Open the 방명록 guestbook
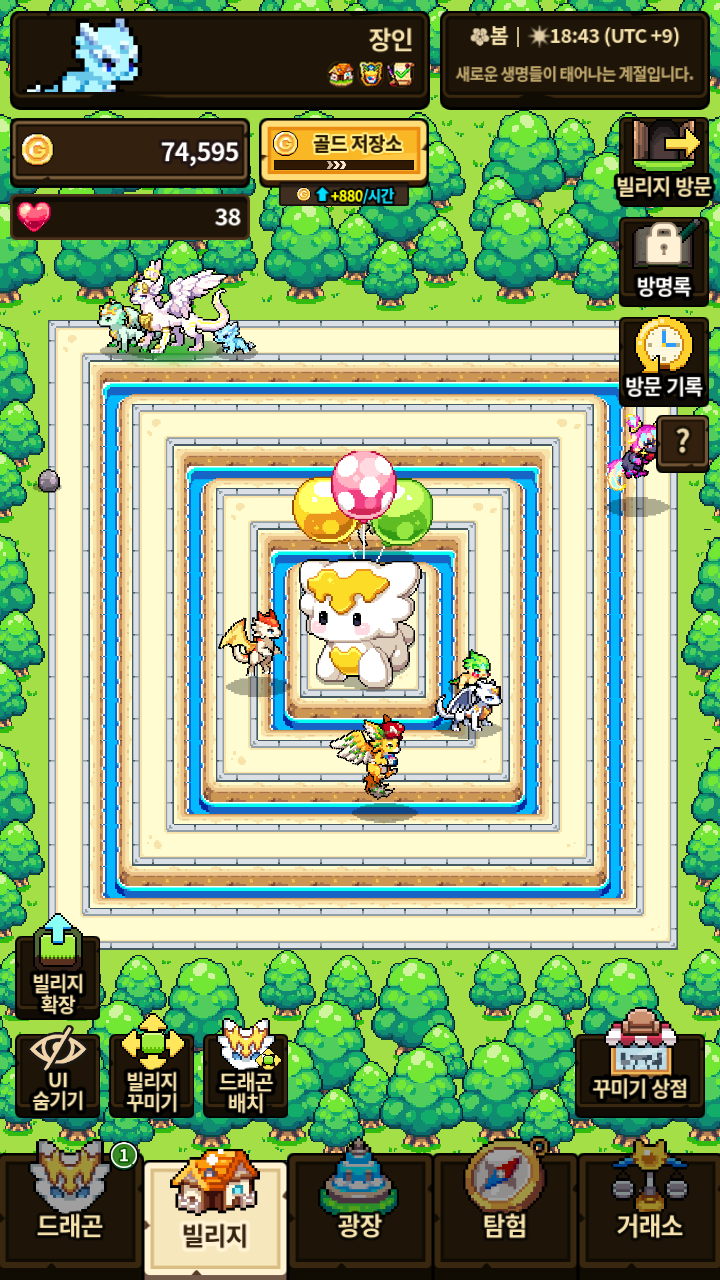The image size is (720, 1280). pos(664,261)
